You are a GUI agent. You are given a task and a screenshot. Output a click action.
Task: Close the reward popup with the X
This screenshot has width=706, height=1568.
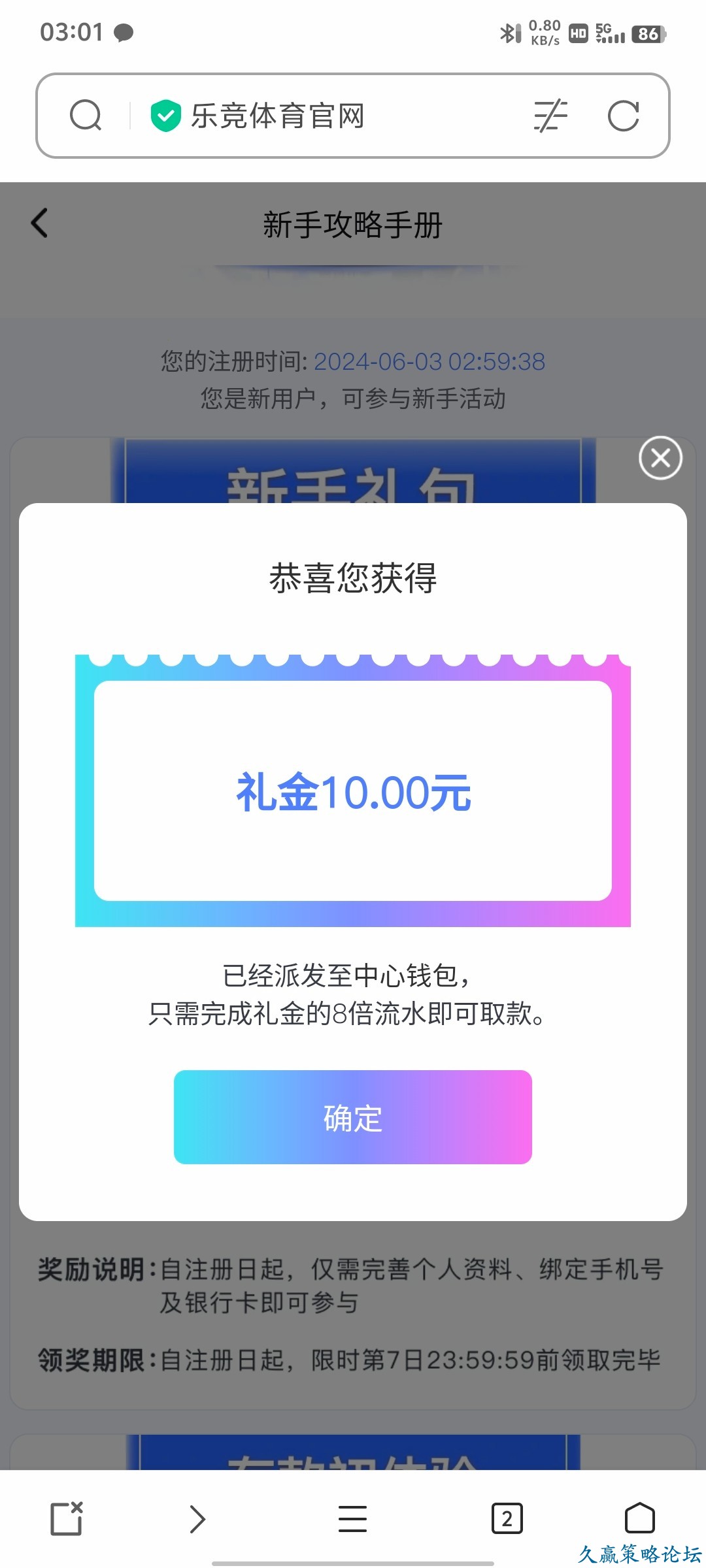click(x=660, y=458)
